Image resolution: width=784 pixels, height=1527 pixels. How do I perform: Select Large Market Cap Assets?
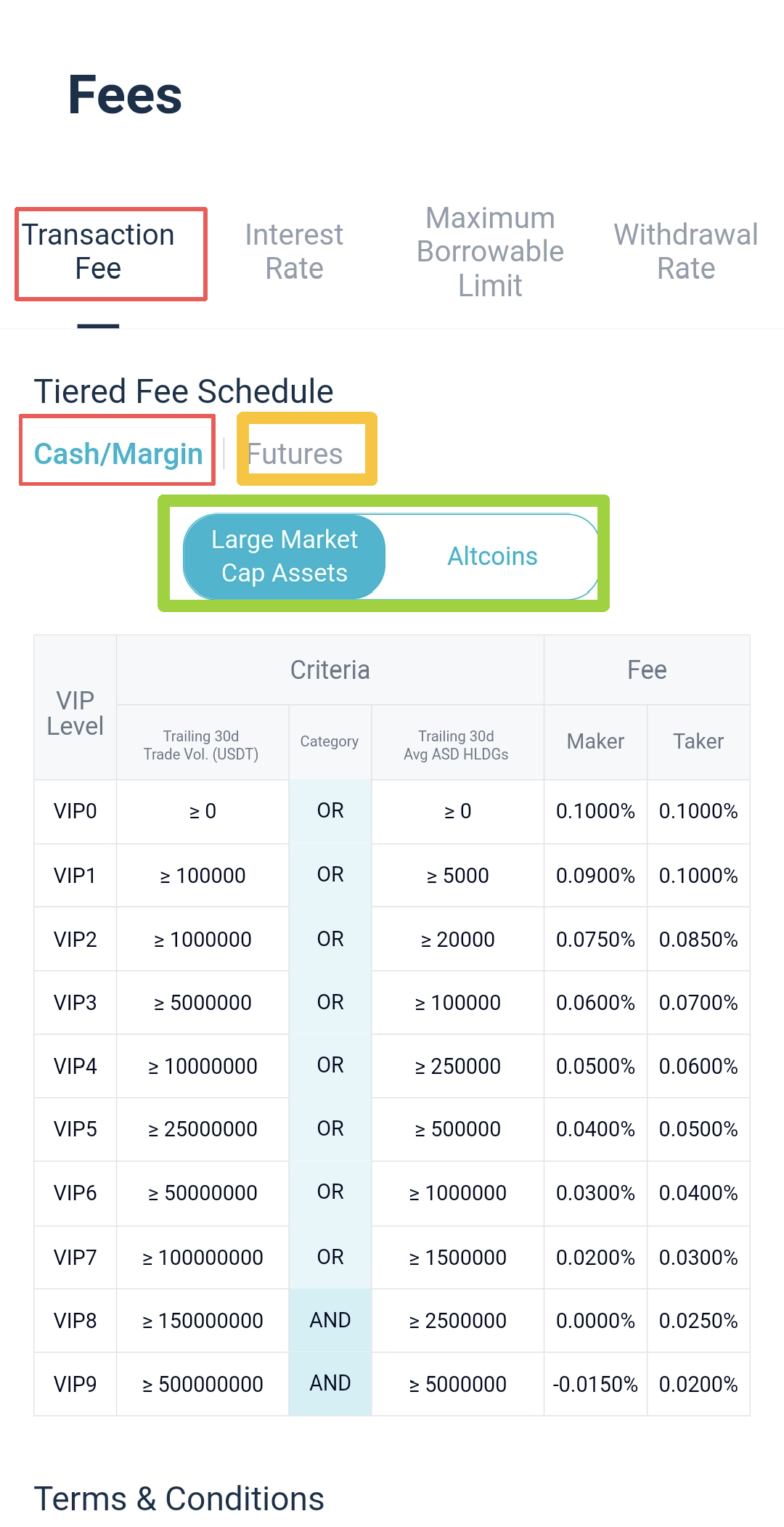pyautogui.click(x=285, y=556)
